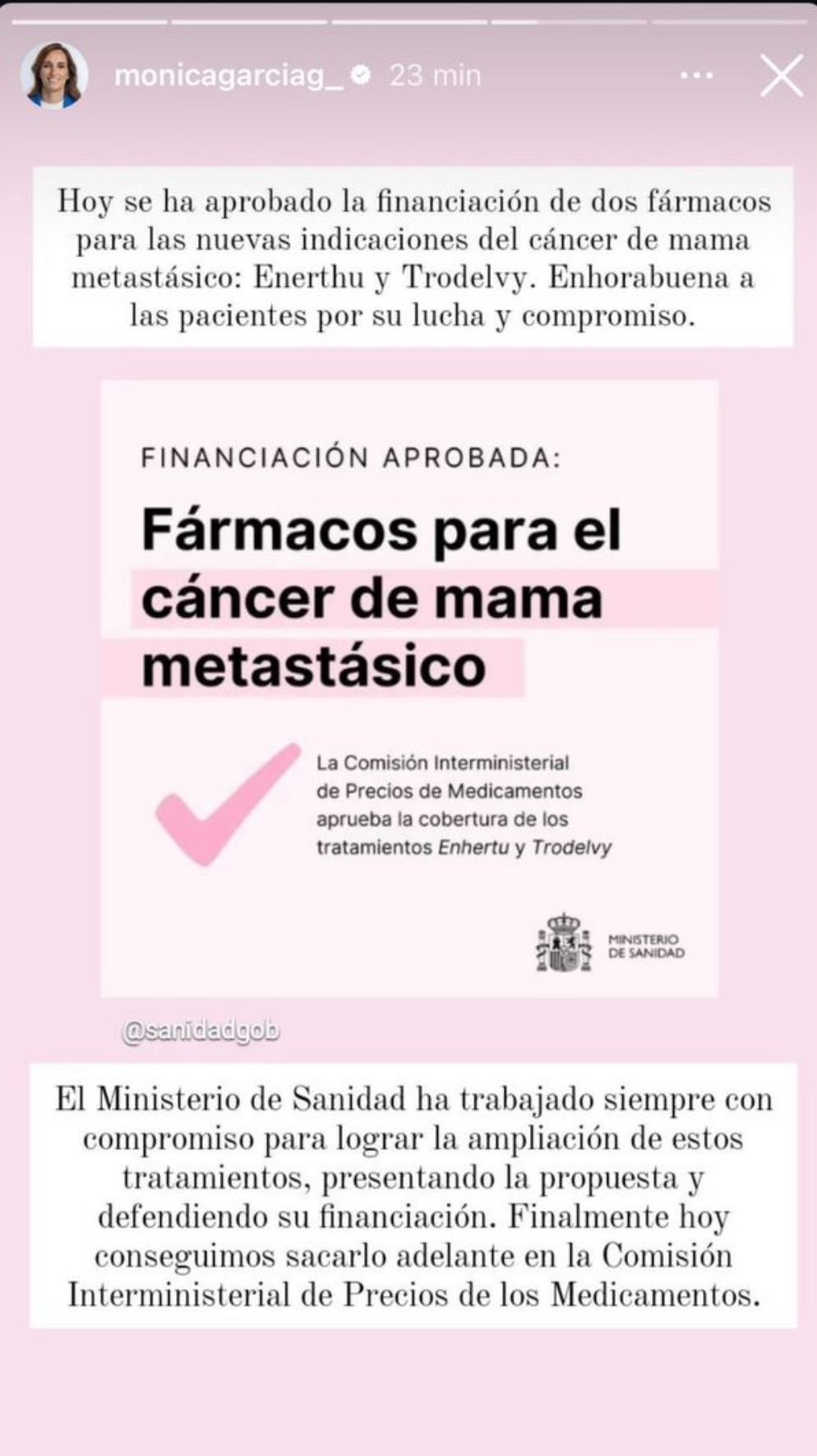
Task: Open monicagarciag_ profile picture
Action: coord(54,76)
